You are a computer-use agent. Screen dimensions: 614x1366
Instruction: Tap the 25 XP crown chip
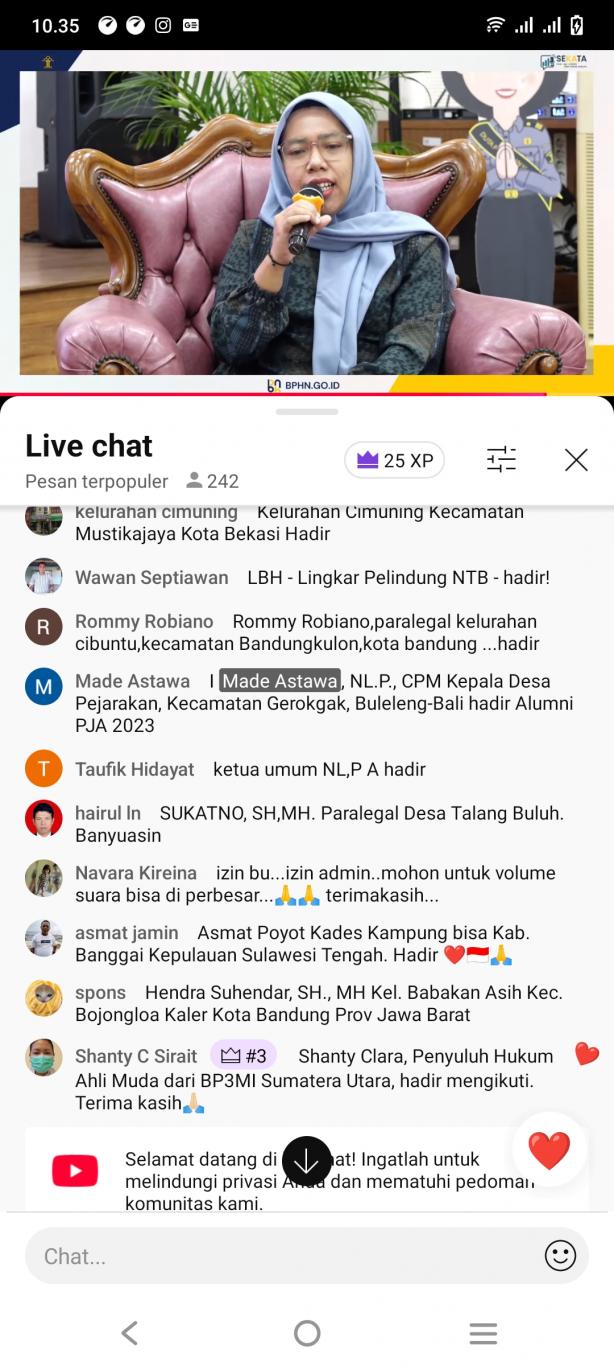[x=394, y=460]
